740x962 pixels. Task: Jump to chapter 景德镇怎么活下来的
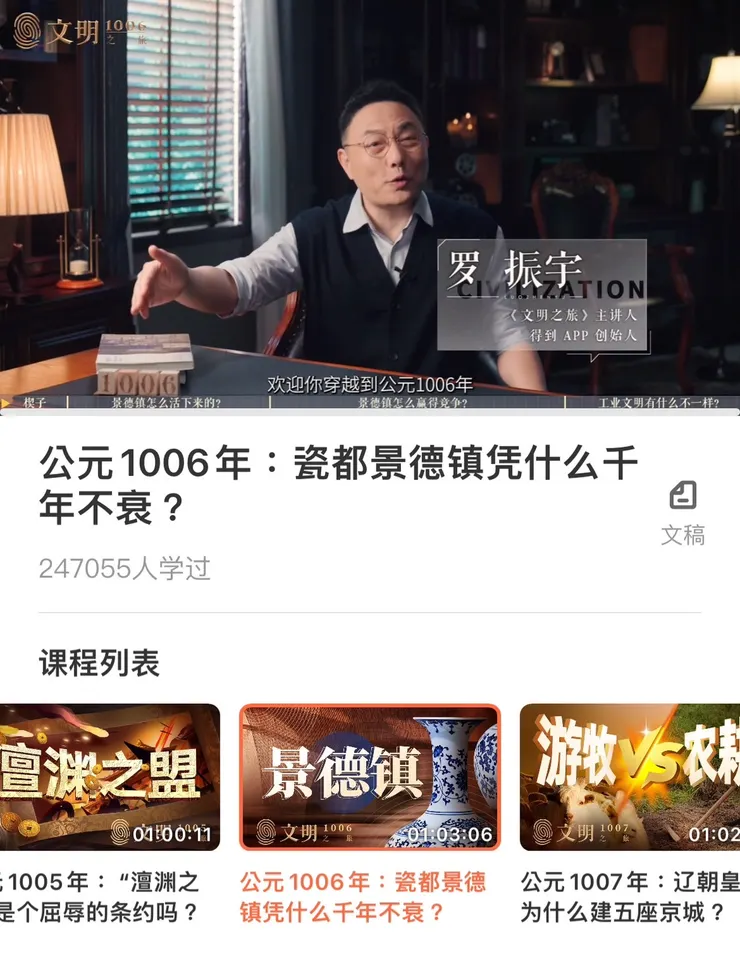(165, 404)
